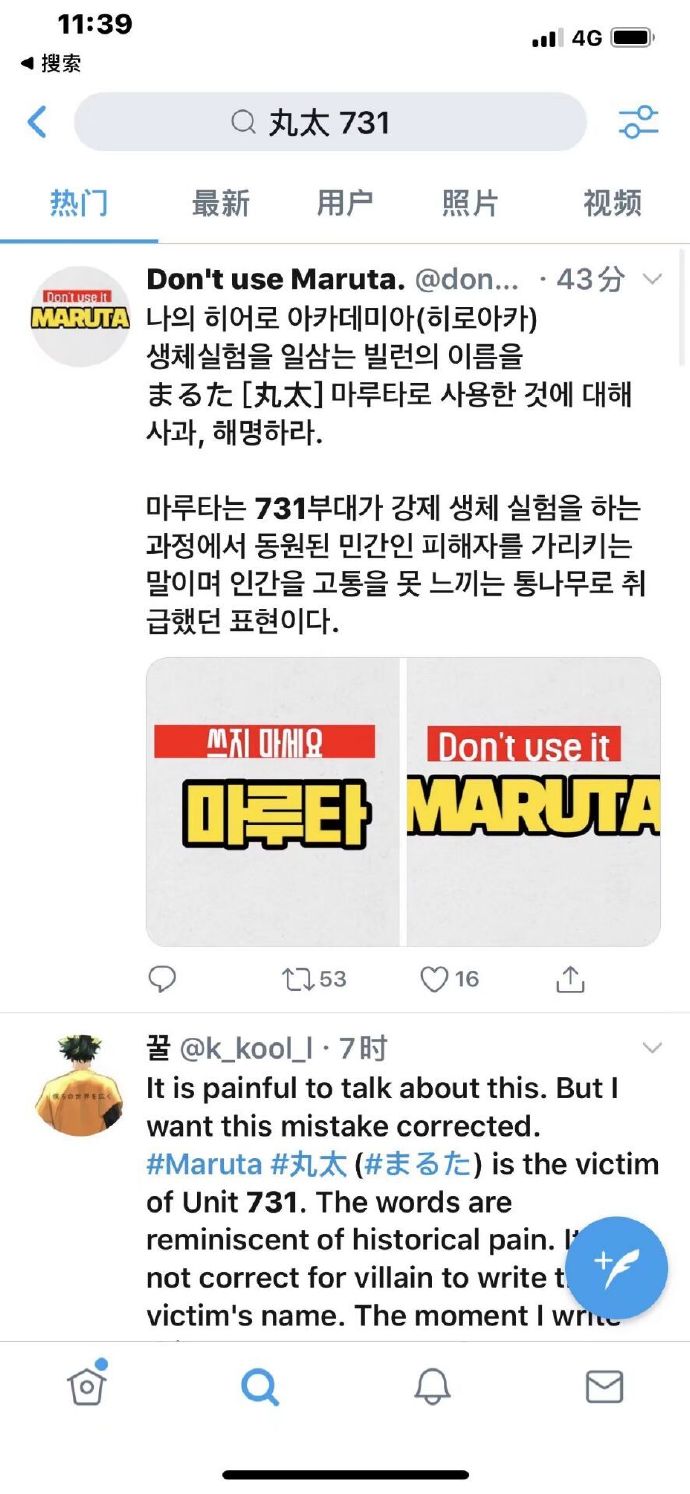Open the search filter settings icon
690x1494 pixels.
(x=638, y=122)
